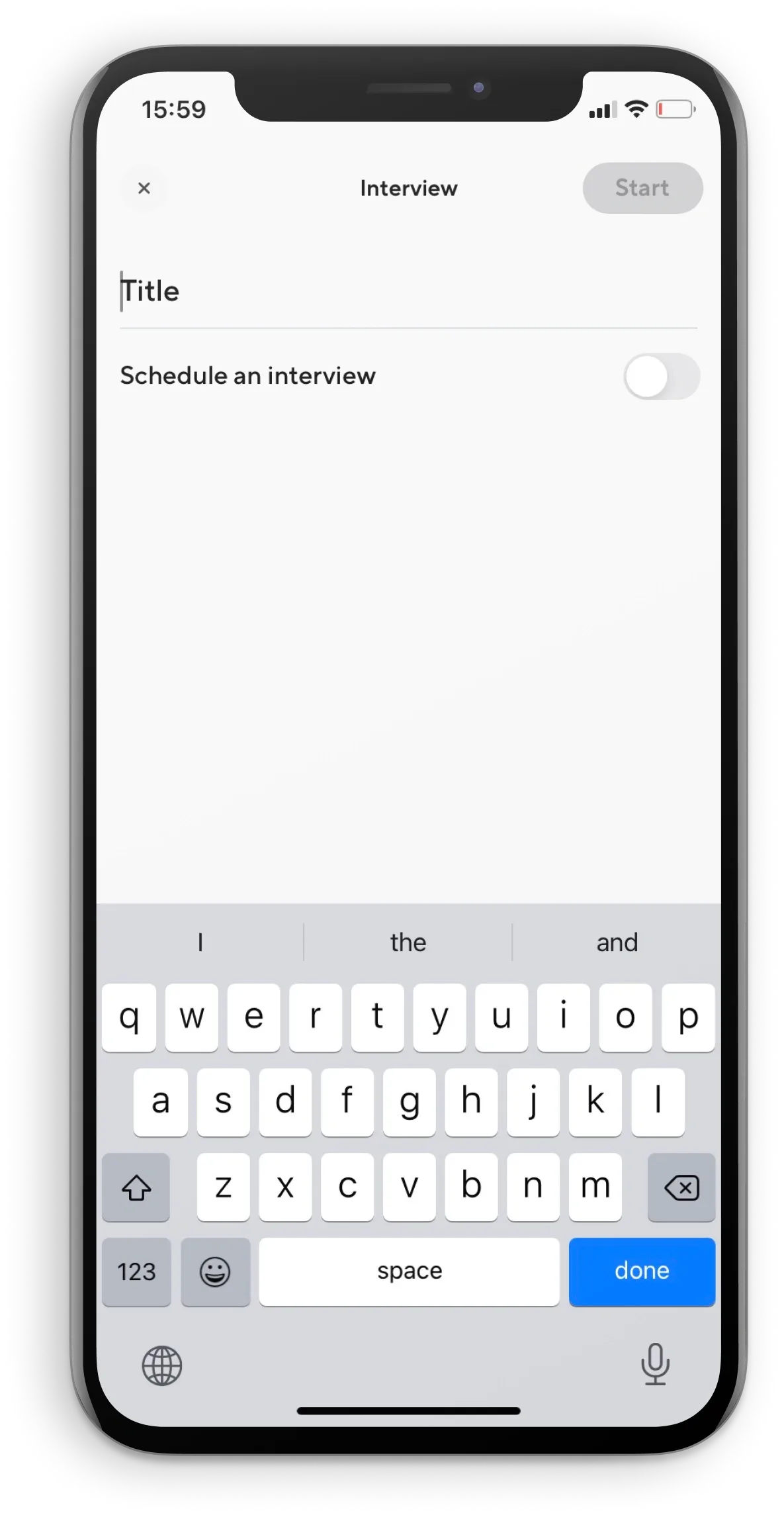The height and width of the screenshot is (1517, 784).
Task: Tap the space bar
Action: pos(409,1271)
